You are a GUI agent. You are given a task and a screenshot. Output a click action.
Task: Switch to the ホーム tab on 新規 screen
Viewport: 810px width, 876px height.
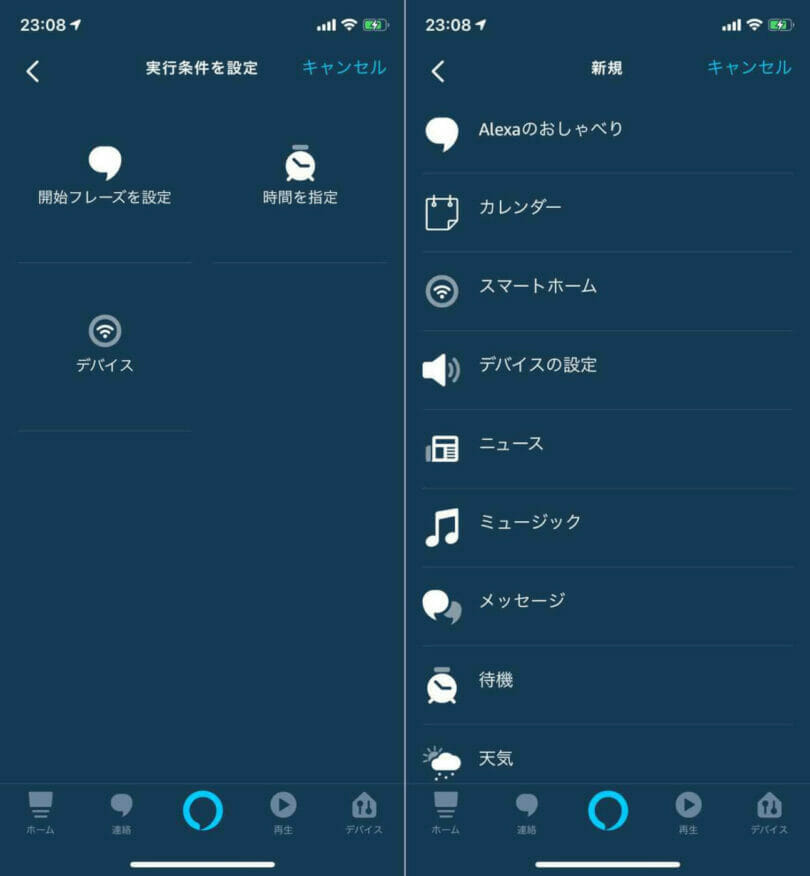point(445,812)
